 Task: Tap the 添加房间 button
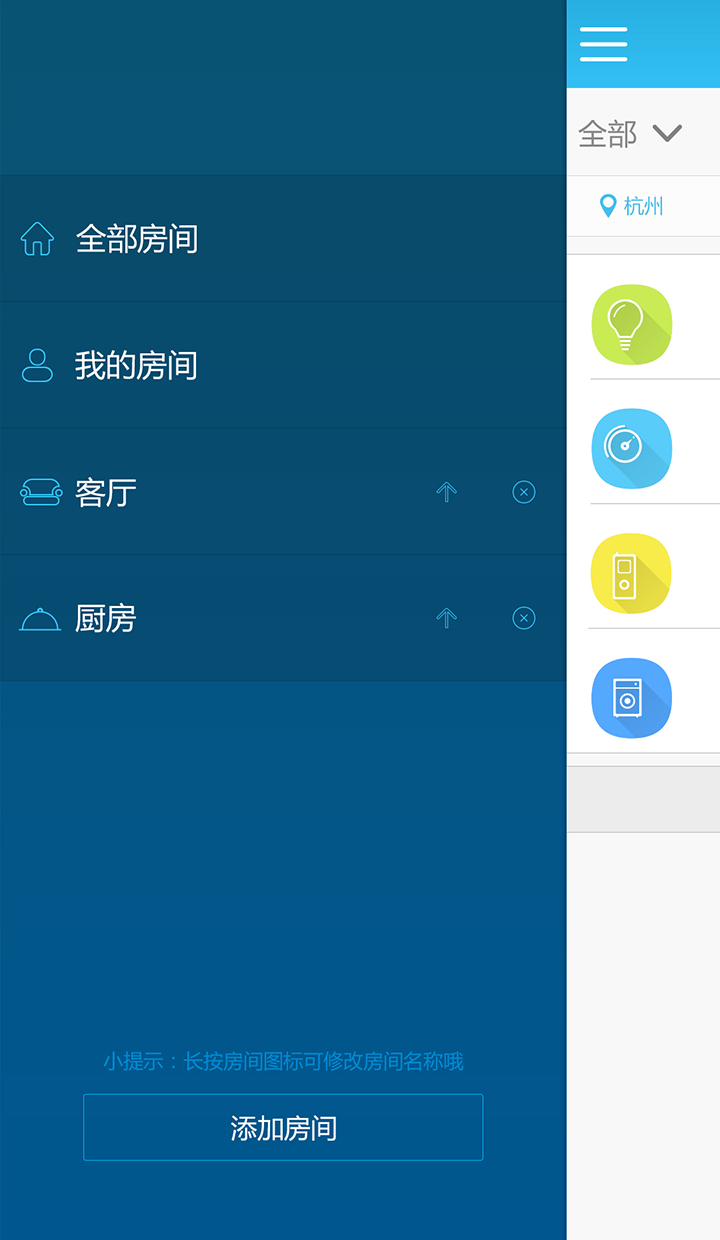283,1127
